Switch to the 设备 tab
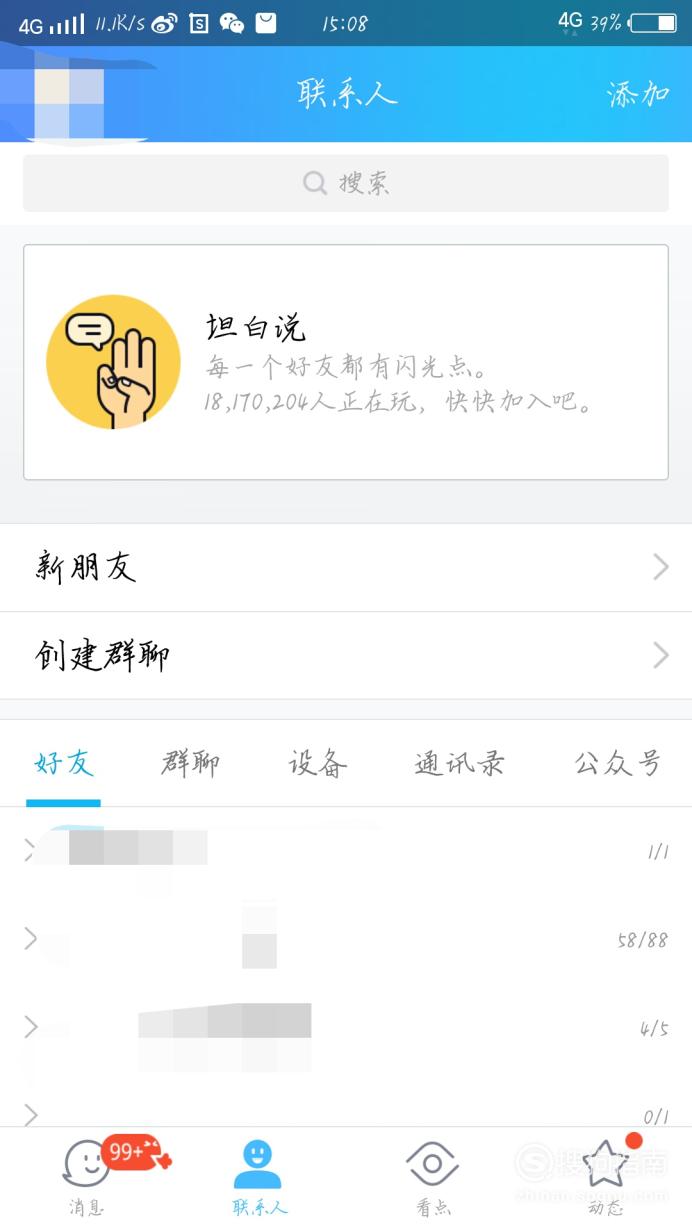Image resolution: width=692 pixels, height=1230 pixels. click(x=318, y=763)
